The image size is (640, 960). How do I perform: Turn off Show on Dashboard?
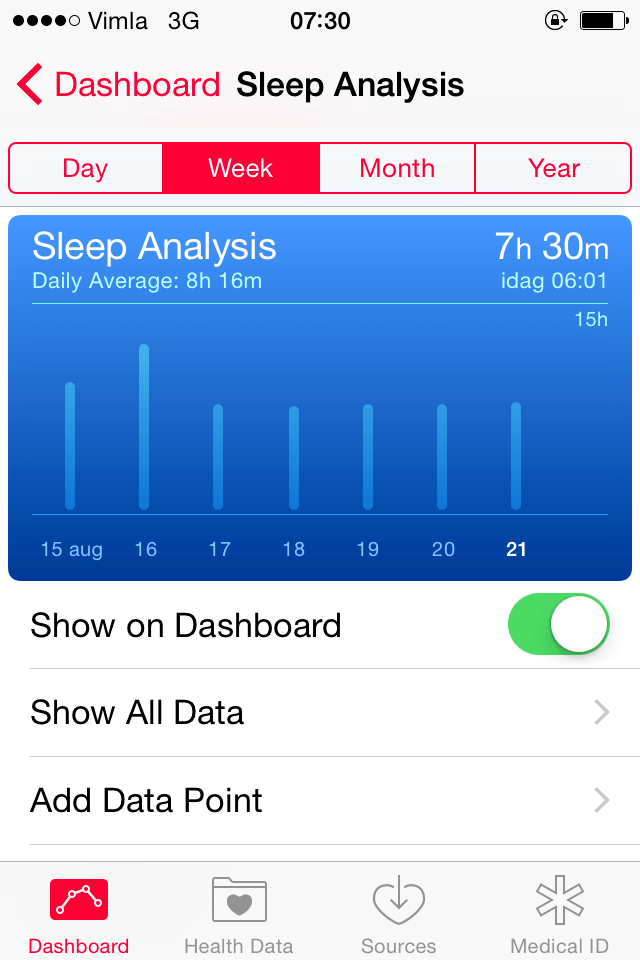(x=559, y=625)
